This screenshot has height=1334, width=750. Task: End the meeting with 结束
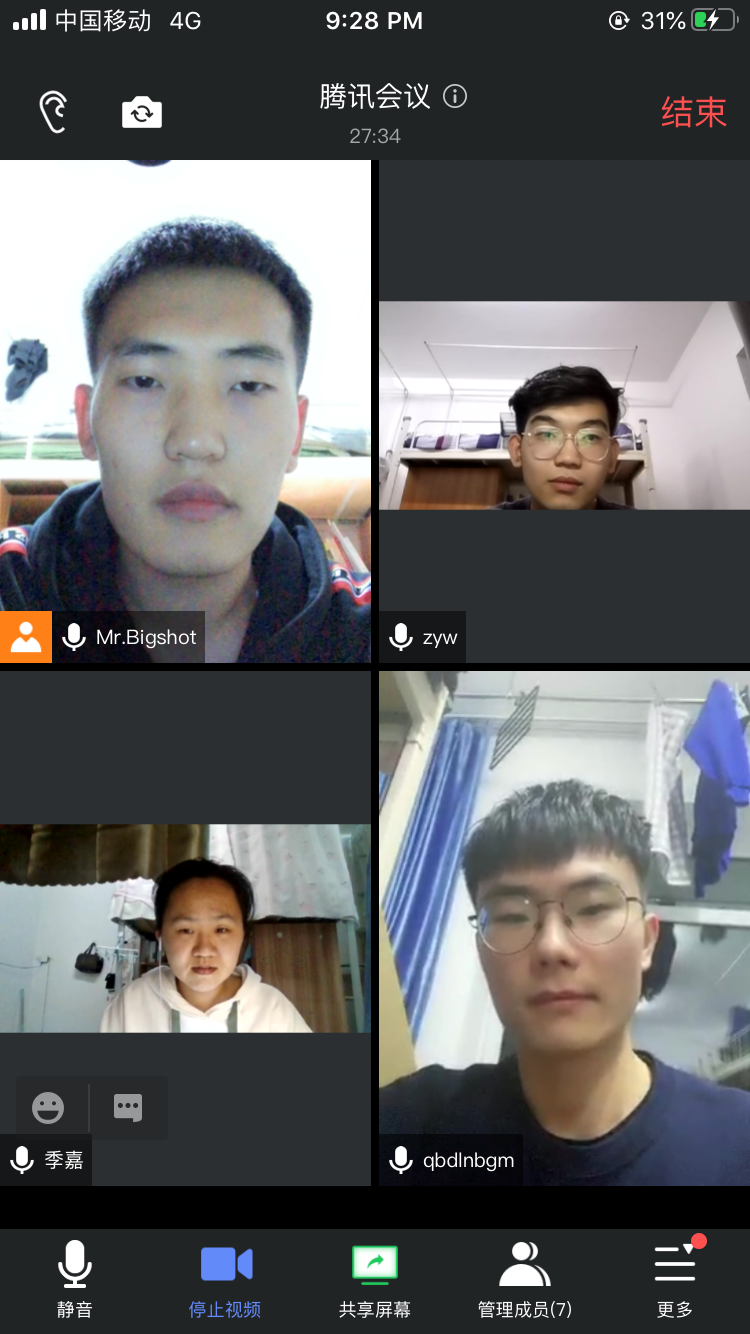pyautogui.click(x=693, y=113)
